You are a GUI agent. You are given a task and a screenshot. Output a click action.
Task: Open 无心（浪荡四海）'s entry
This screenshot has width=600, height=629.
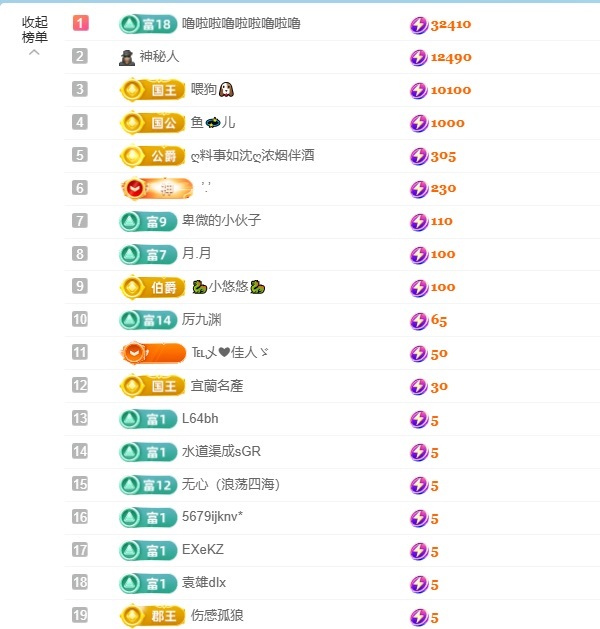pyautogui.click(x=230, y=485)
